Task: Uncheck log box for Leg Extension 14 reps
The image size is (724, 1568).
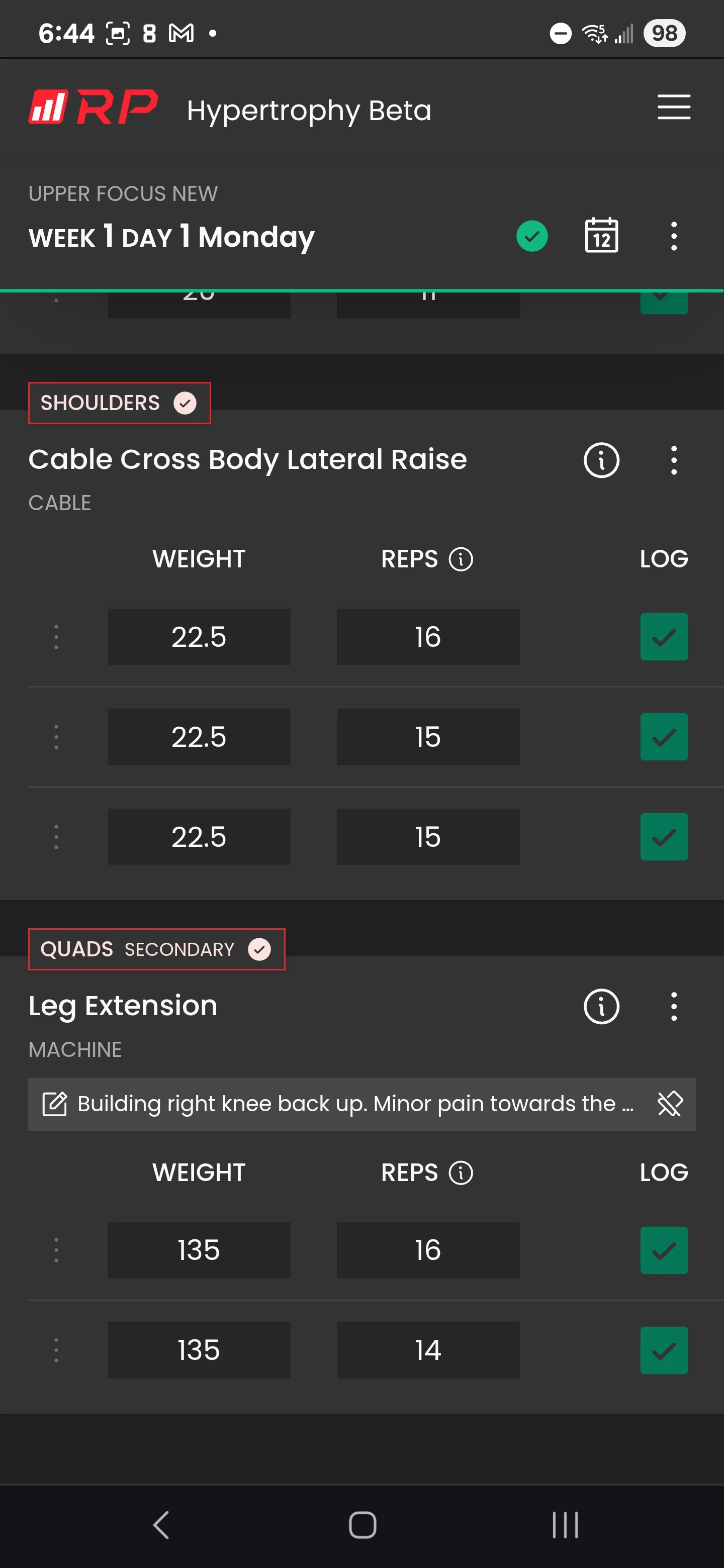Action: [664, 1350]
